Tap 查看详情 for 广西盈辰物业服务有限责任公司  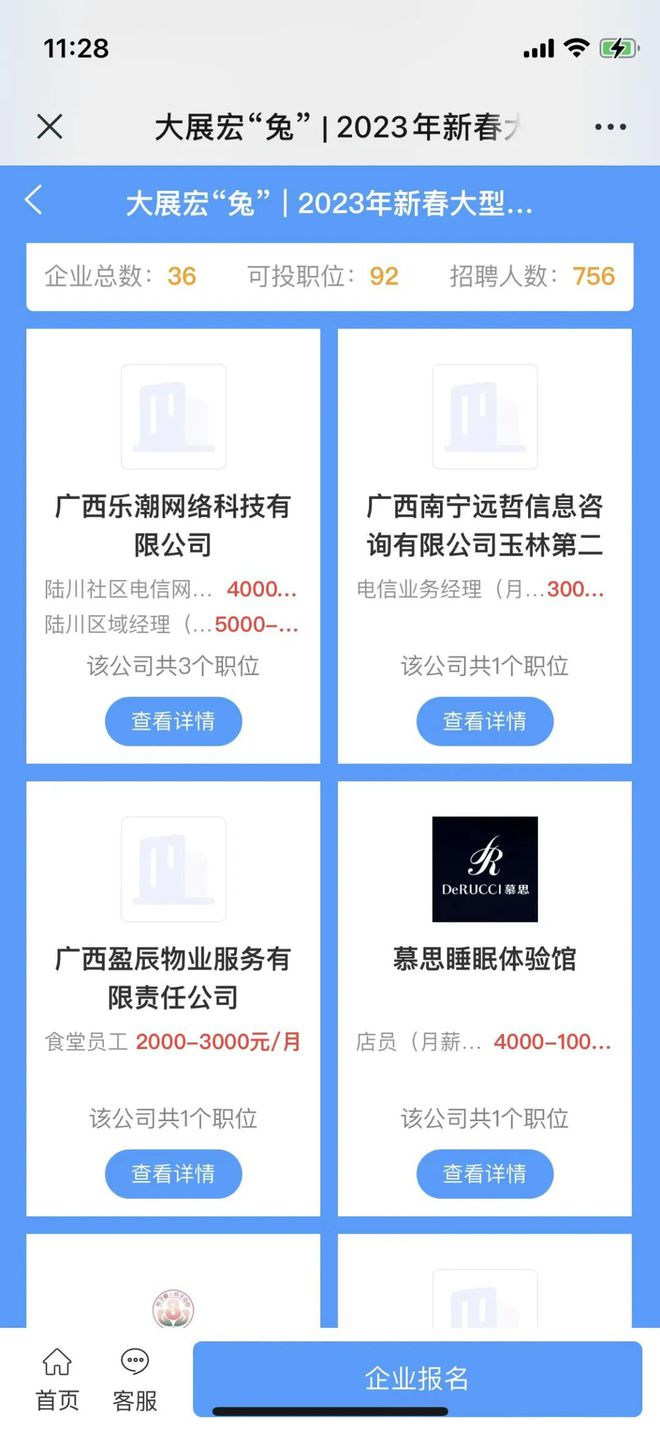tap(173, 1173)
